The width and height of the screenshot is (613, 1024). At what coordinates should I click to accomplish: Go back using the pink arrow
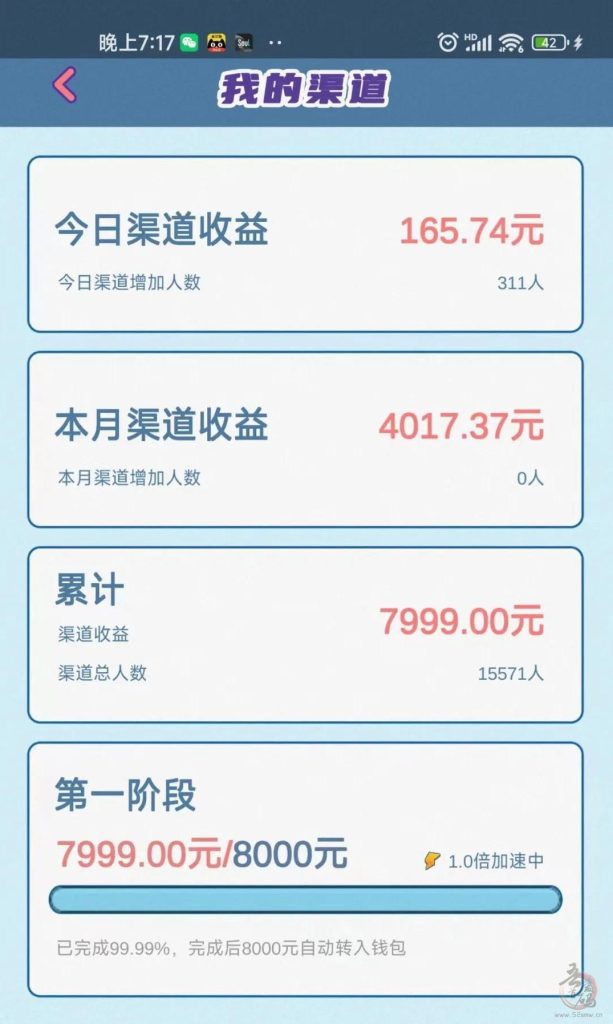[65, 85]
